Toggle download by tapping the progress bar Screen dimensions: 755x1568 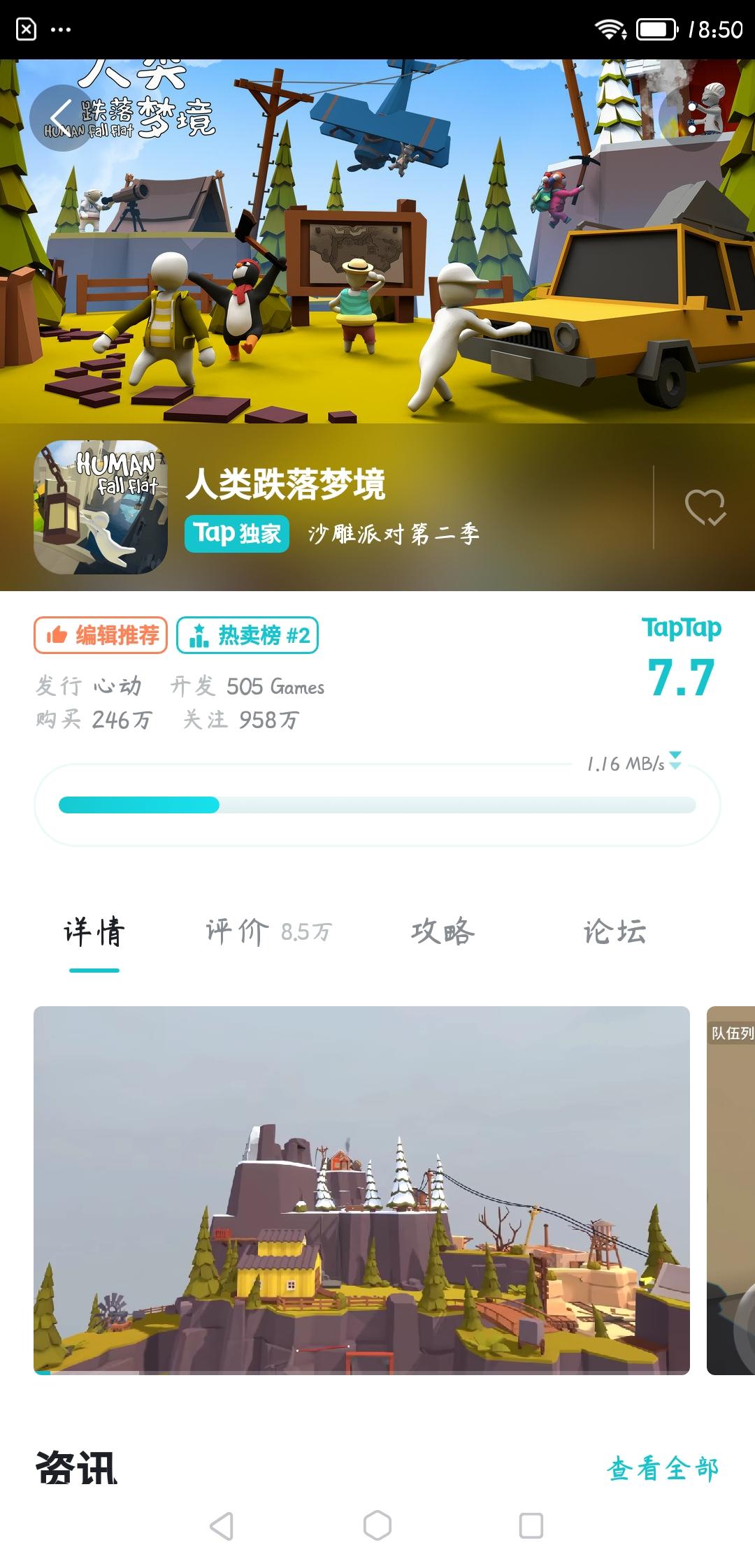[x=377, y=805]
